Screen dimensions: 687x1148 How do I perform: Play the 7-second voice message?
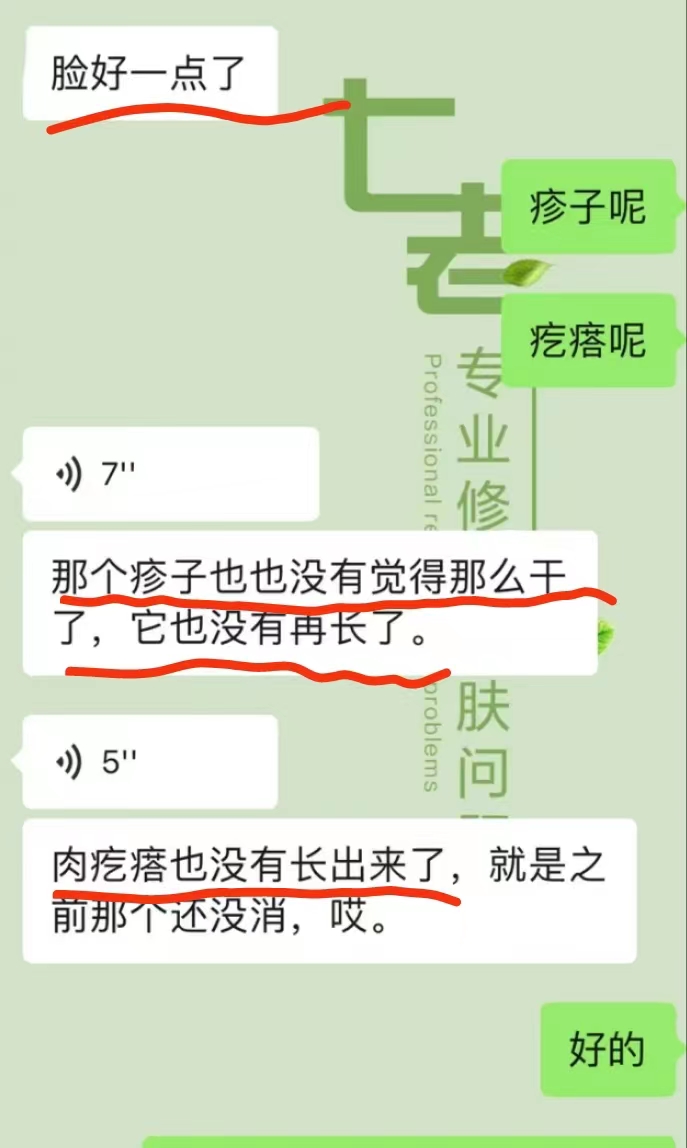click(x=170, y=474)
